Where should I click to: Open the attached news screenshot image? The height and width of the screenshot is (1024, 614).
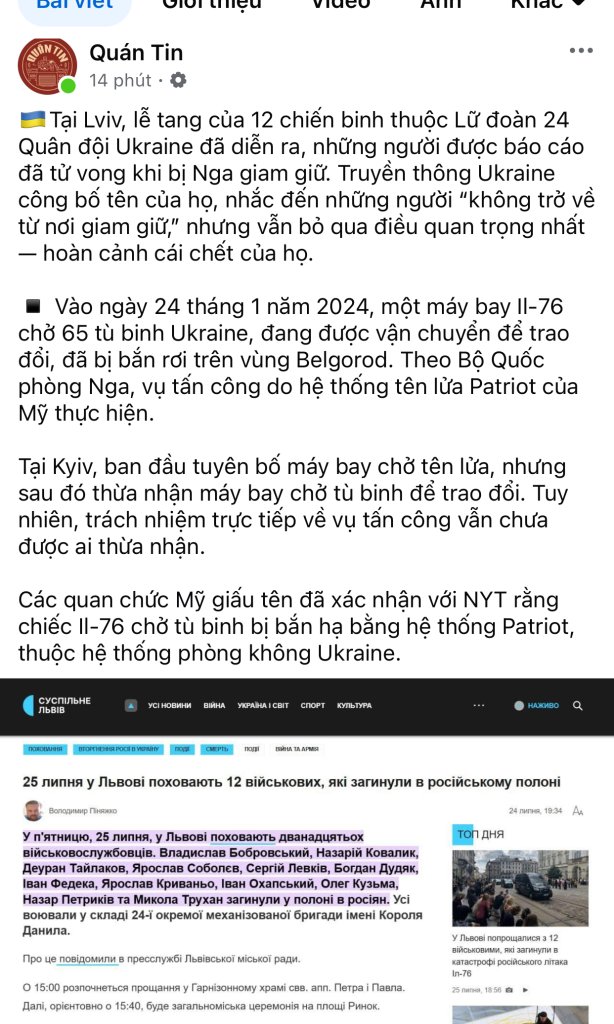(307, 850)
